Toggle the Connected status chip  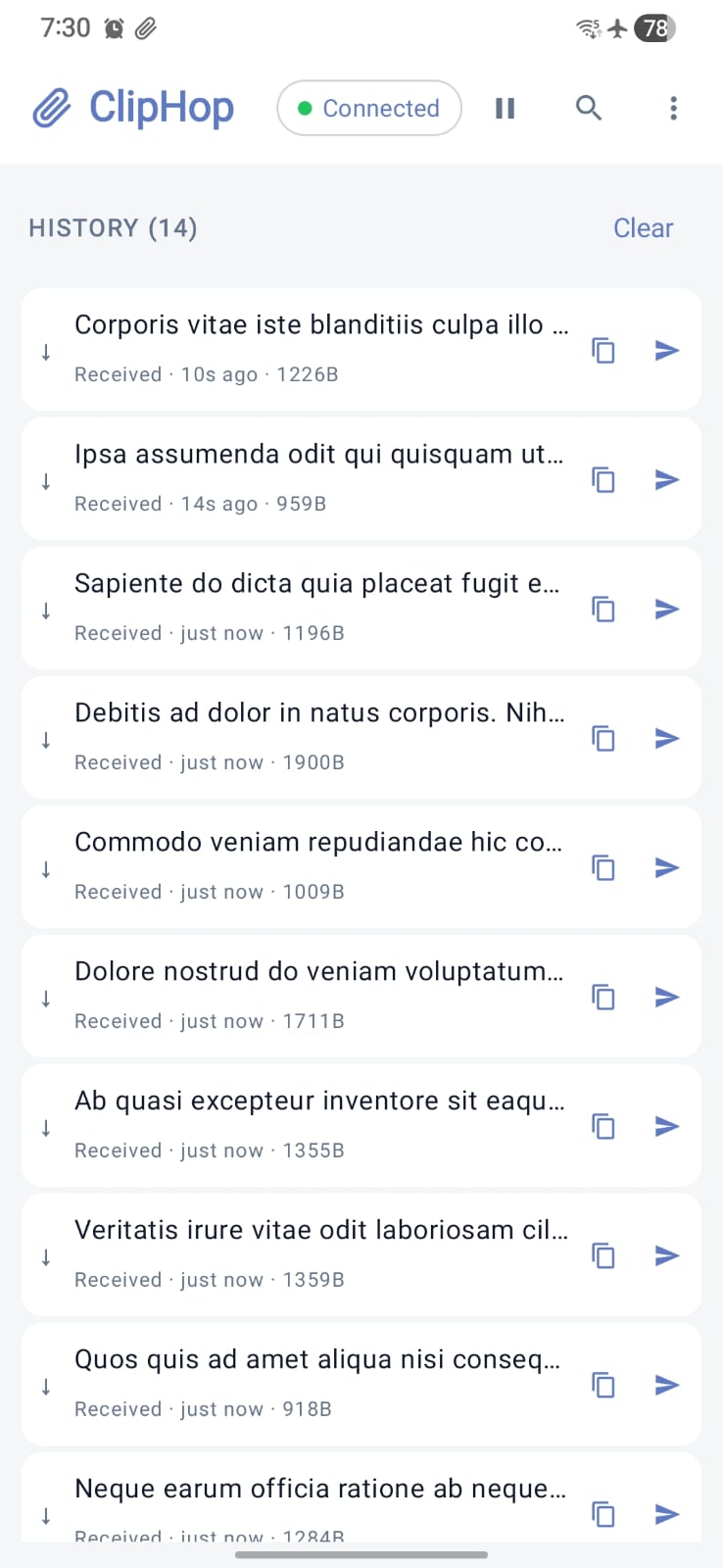[x=368, y=108]
